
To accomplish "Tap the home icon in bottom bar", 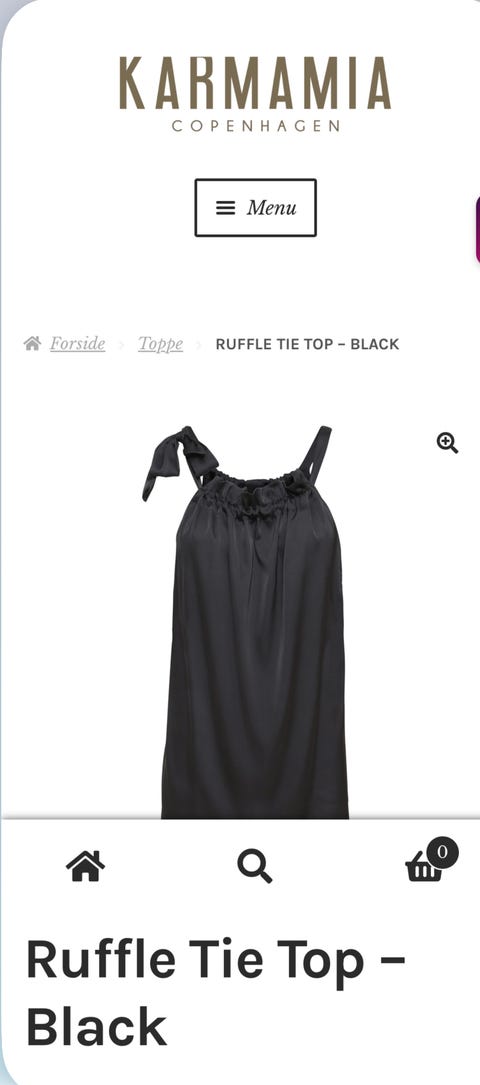I will (86, 866).
